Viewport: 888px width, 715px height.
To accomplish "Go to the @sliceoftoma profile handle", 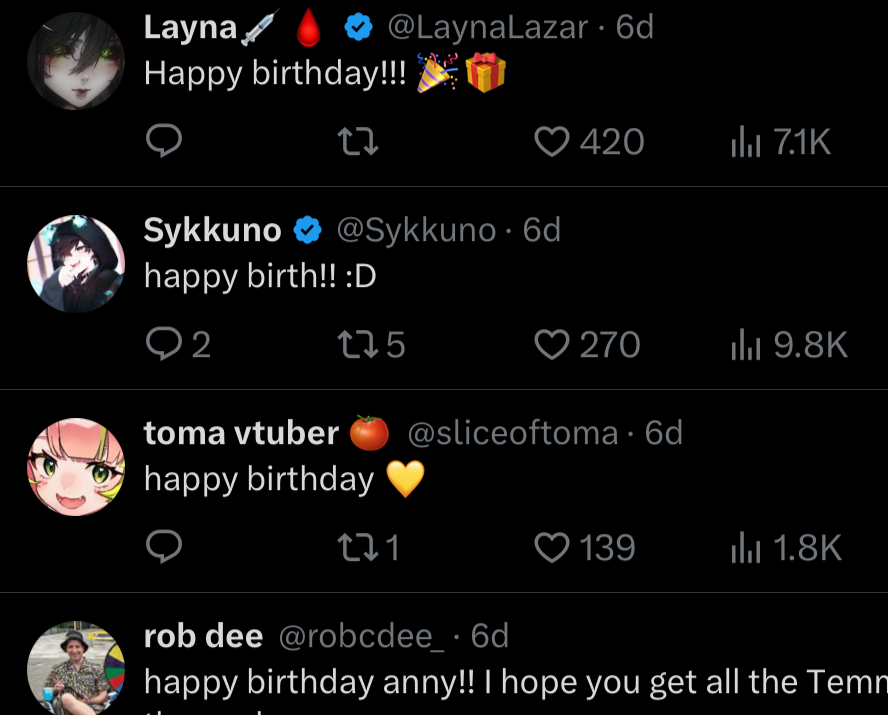I will (x=512, y=433).
